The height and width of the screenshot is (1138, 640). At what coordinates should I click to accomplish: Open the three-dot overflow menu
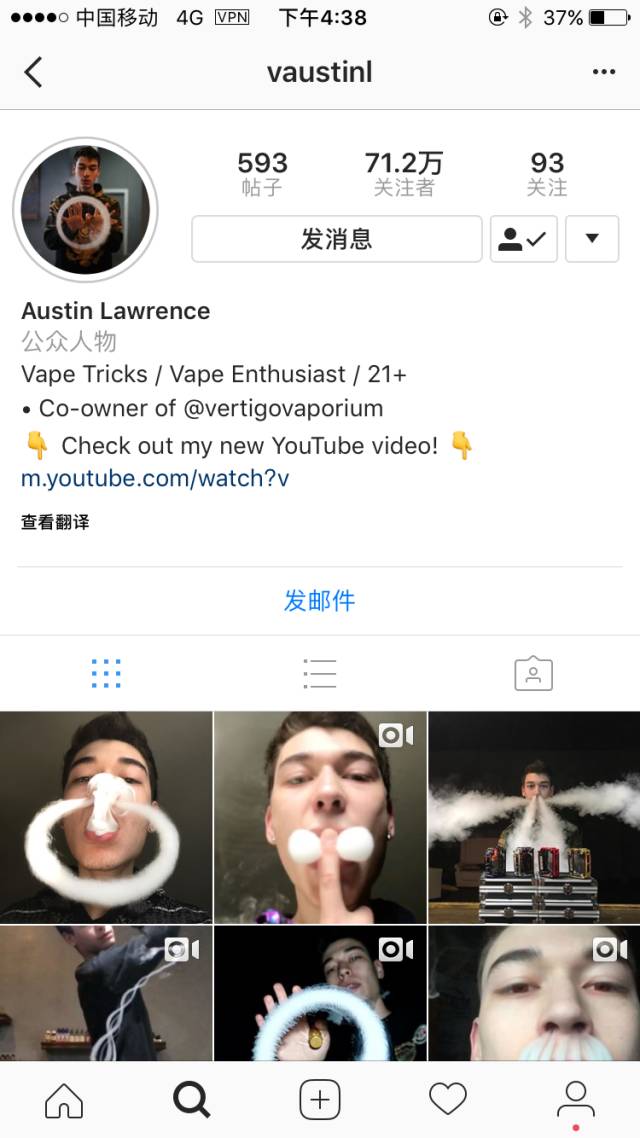[603, 72]
